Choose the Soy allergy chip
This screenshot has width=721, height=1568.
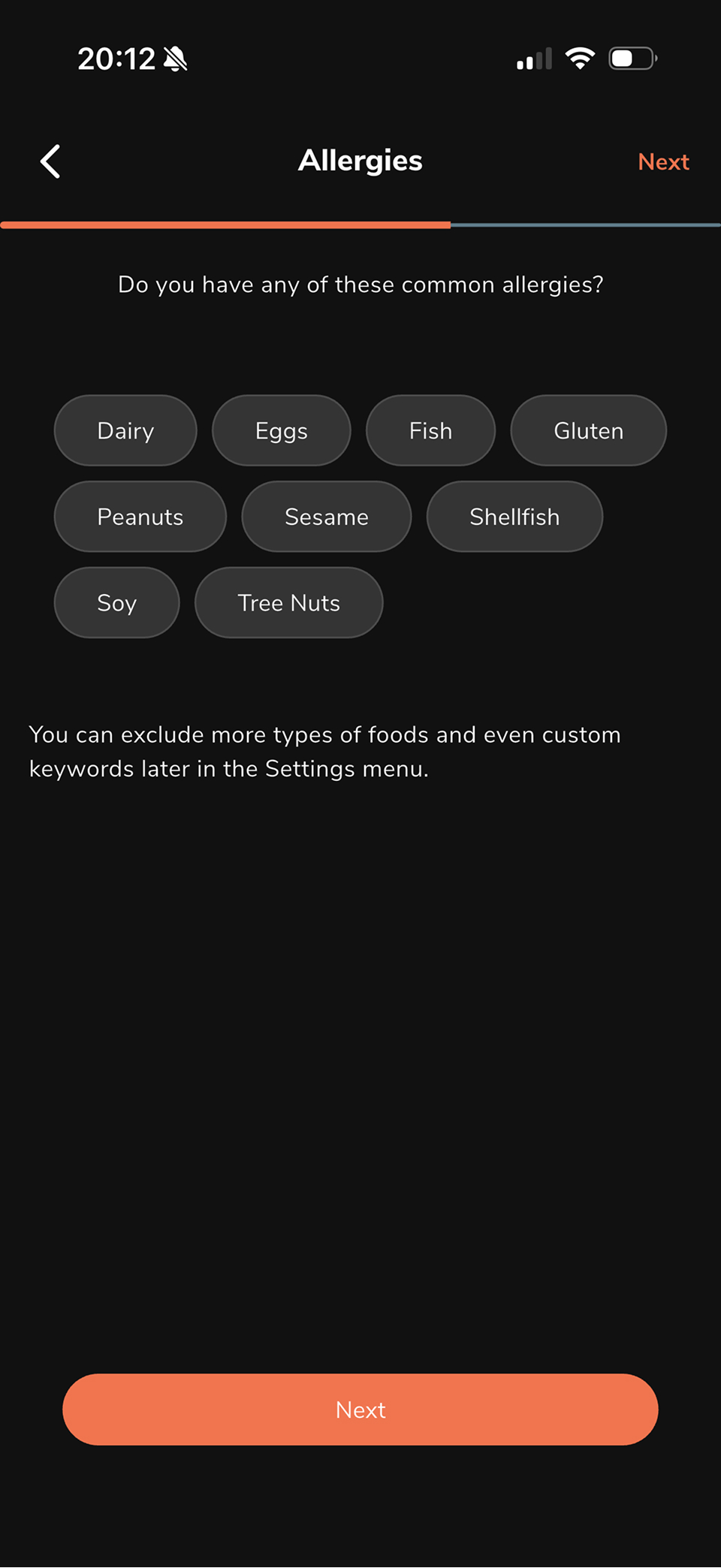[x=117, y=603]
